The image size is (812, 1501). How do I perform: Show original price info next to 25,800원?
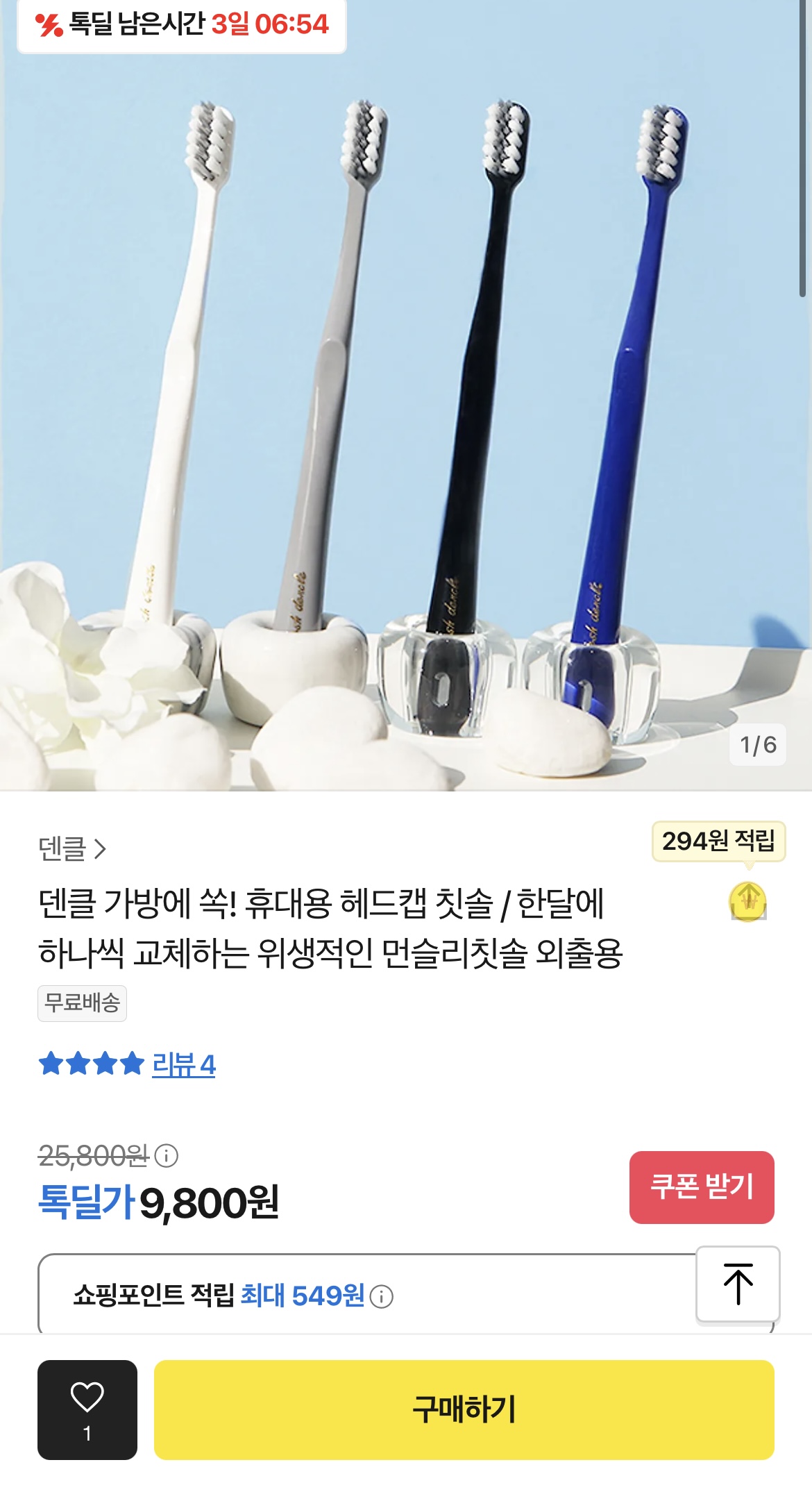167,1156
